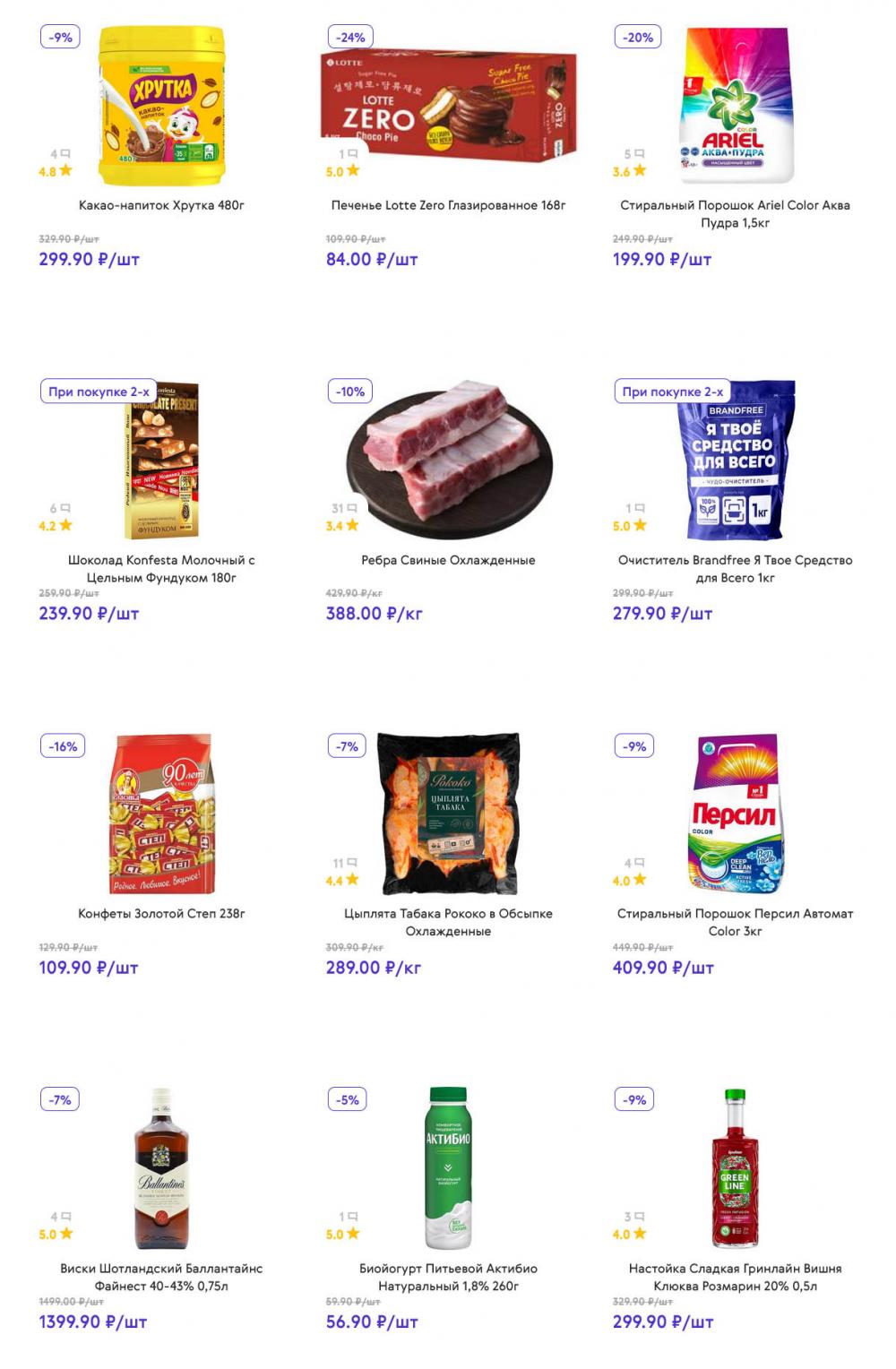Viewport: 896px width, 1369px height.
Task: Open the Какао-напиток Хрутка 480г product card
Action: coord(161,205)
